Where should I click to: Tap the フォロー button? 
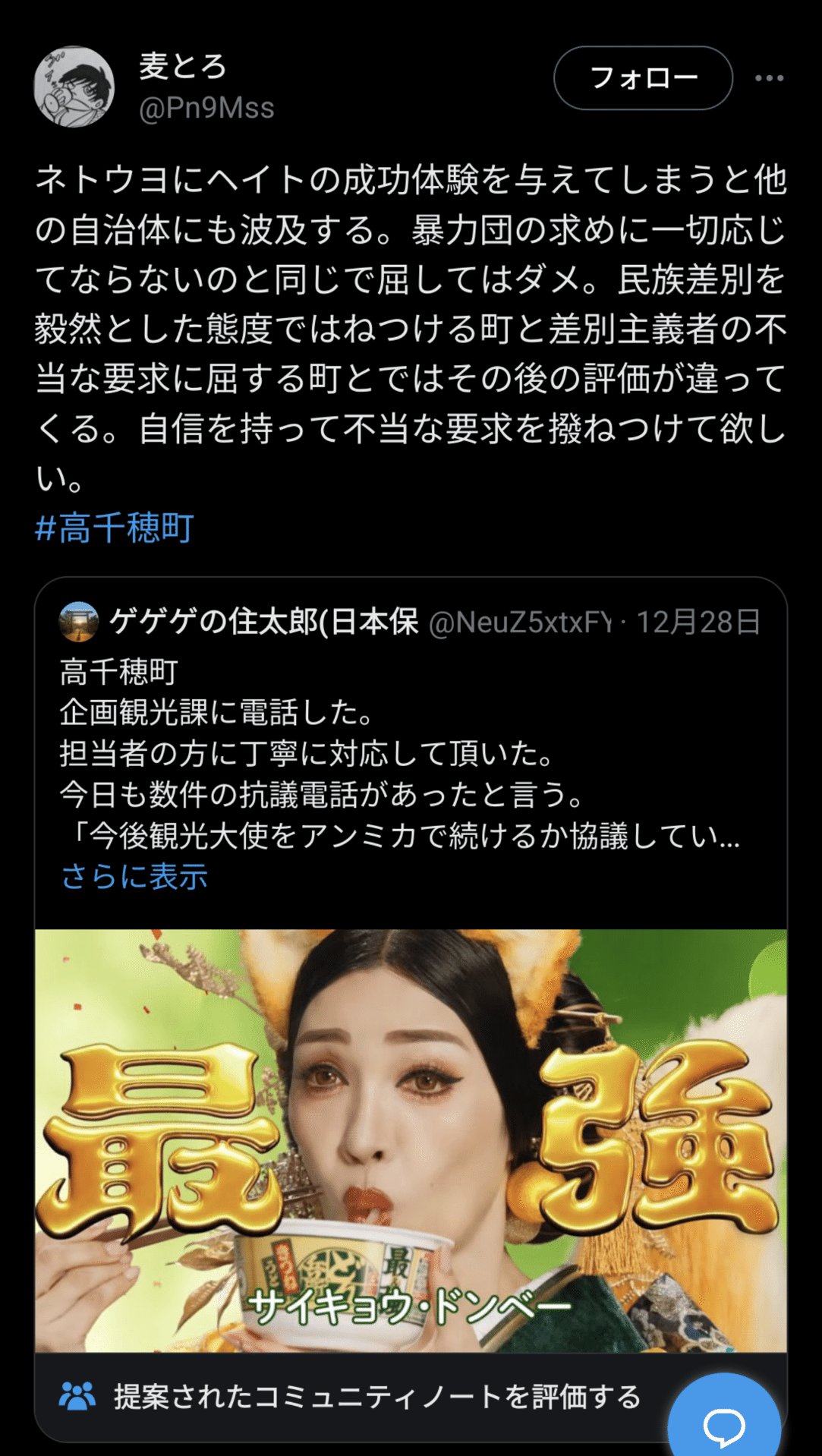643,78
